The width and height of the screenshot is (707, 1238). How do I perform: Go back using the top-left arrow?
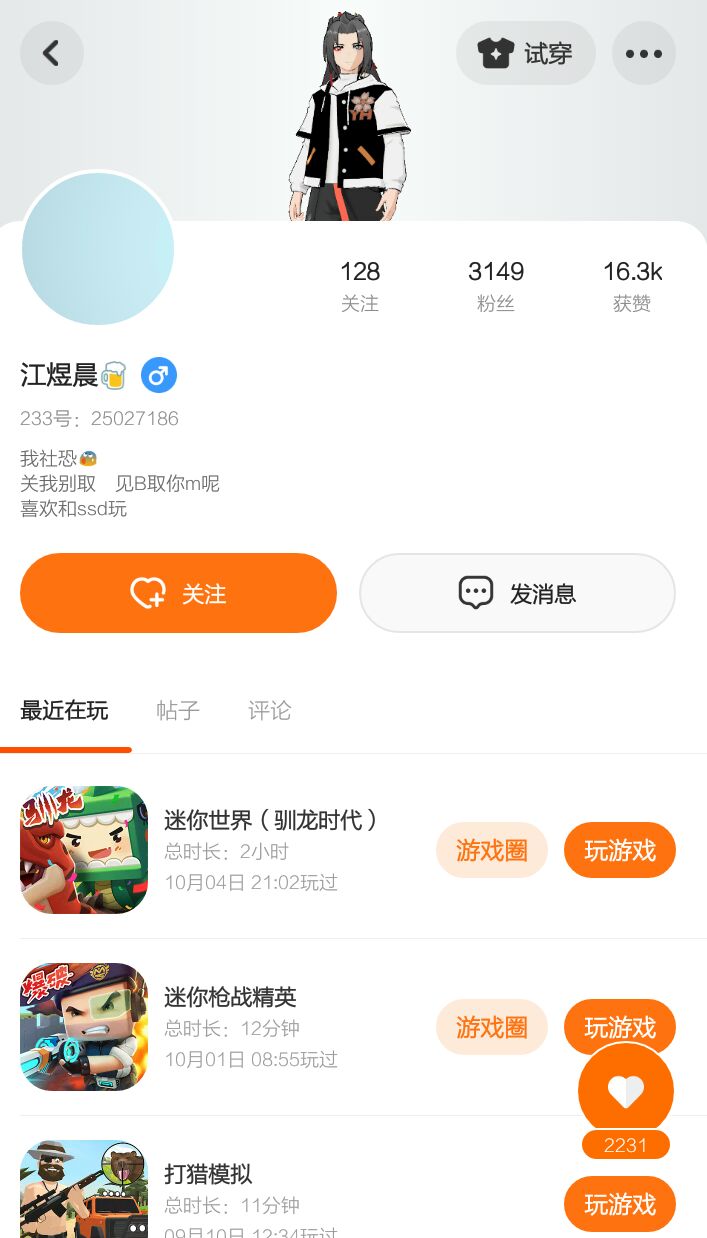52,53
